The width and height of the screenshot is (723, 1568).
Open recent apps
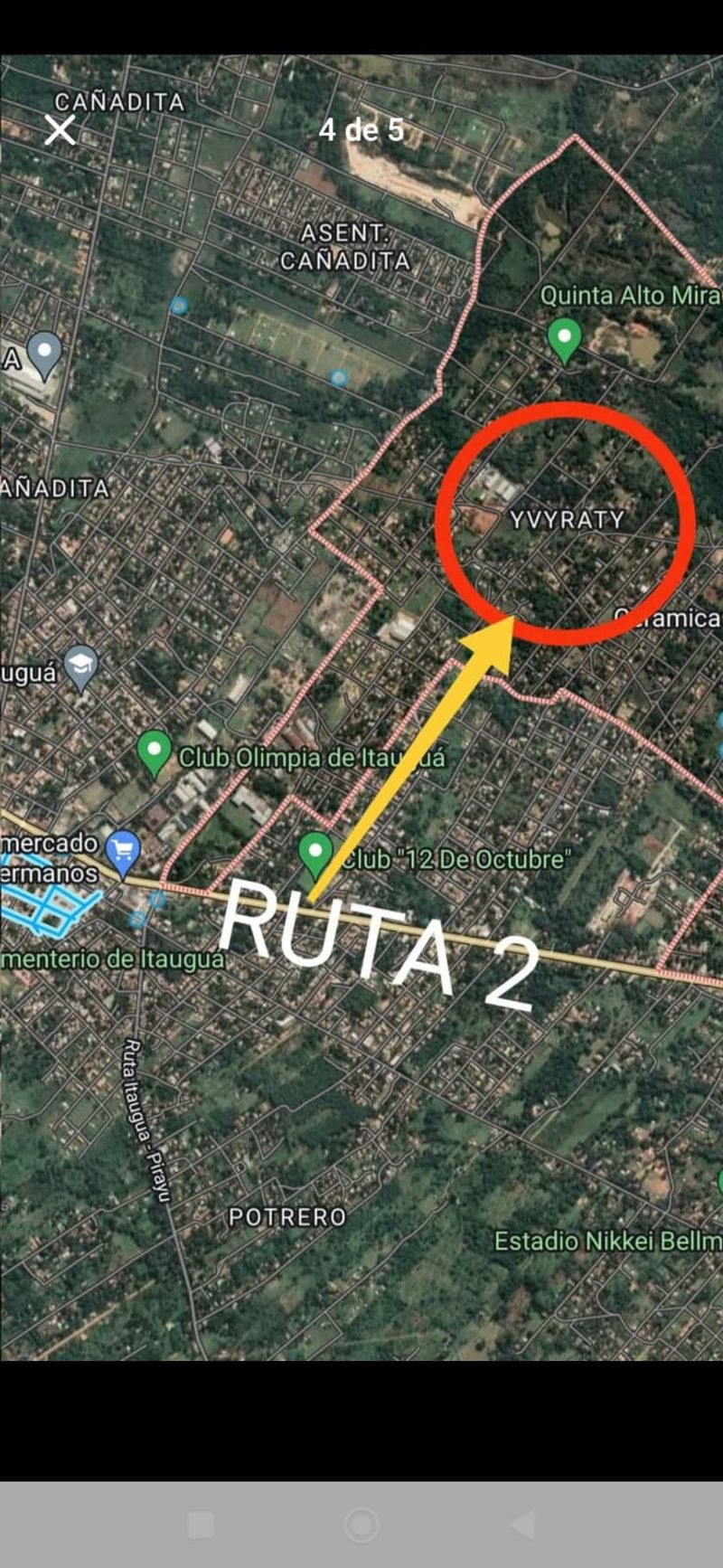(x=201, y=1525)
